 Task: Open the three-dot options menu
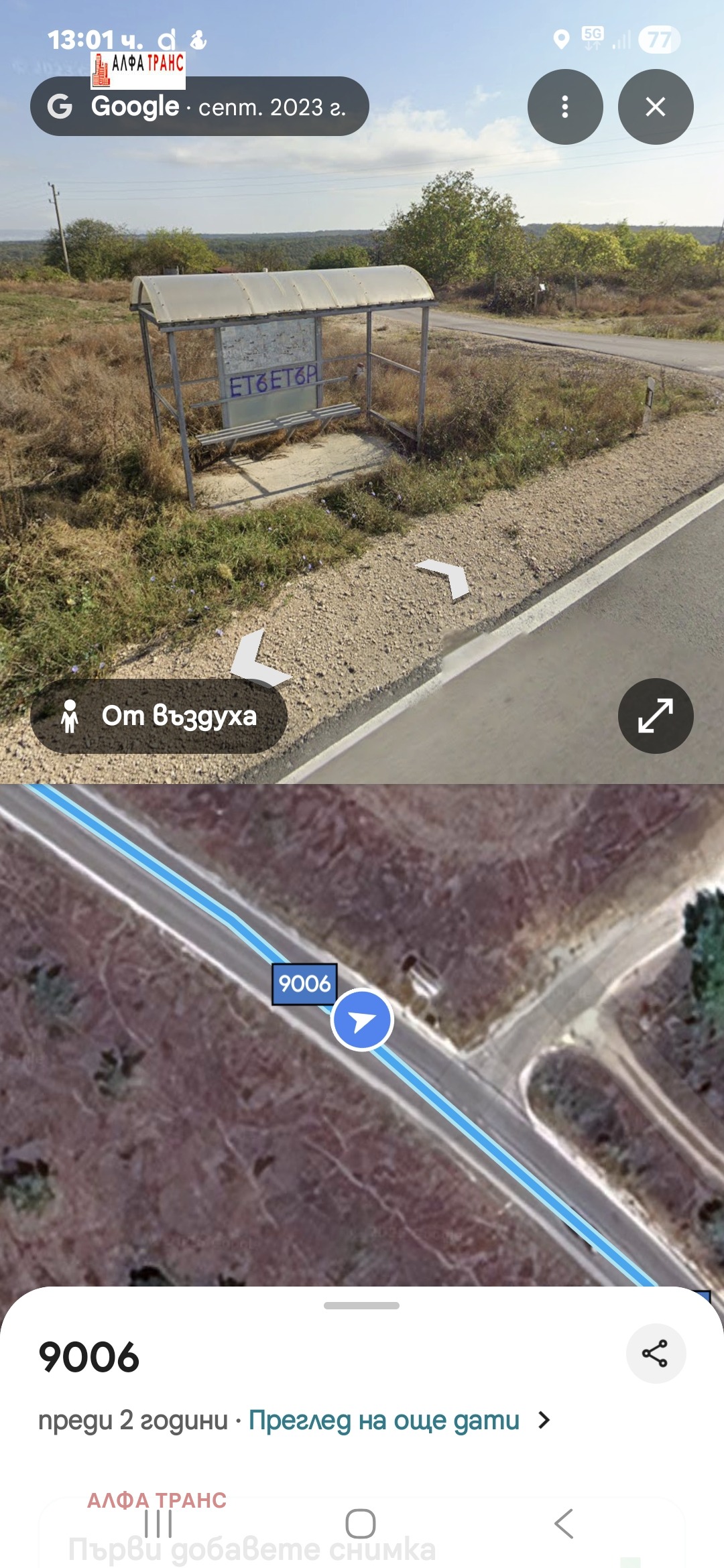(566, 107)
